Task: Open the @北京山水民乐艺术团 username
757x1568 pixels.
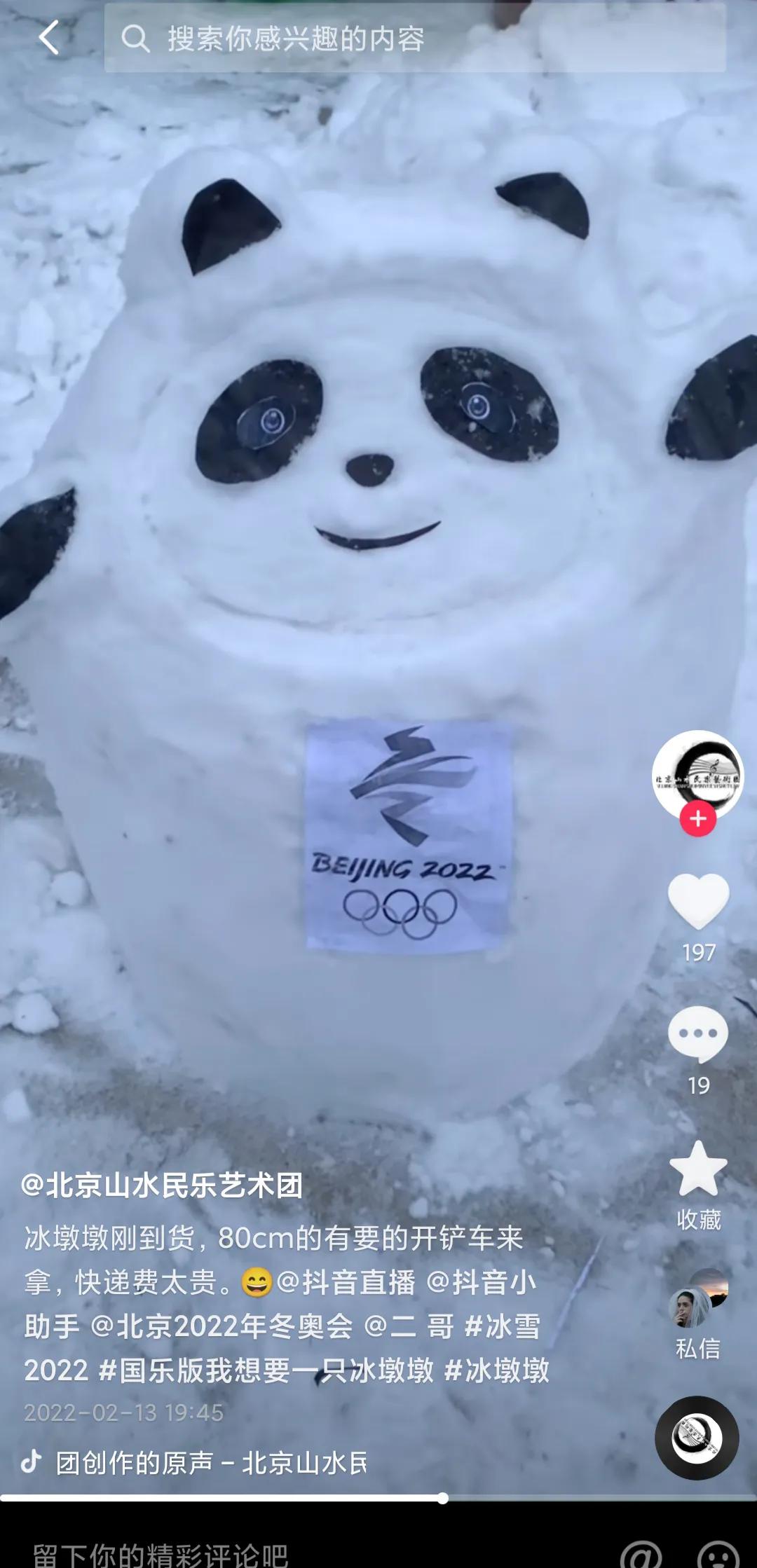Action: coord(162,1185)
